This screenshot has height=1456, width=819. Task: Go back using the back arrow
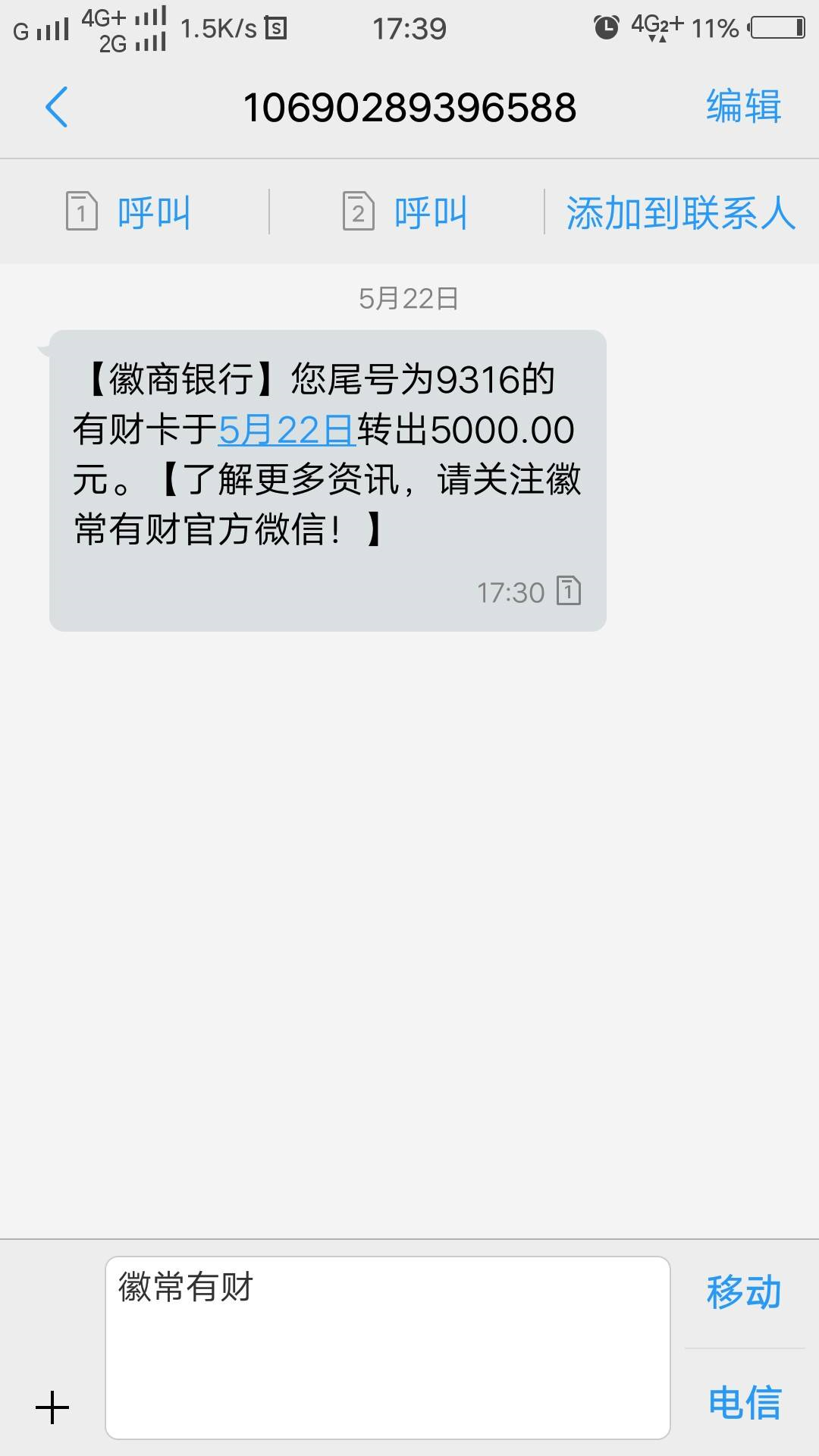point(57,107)
